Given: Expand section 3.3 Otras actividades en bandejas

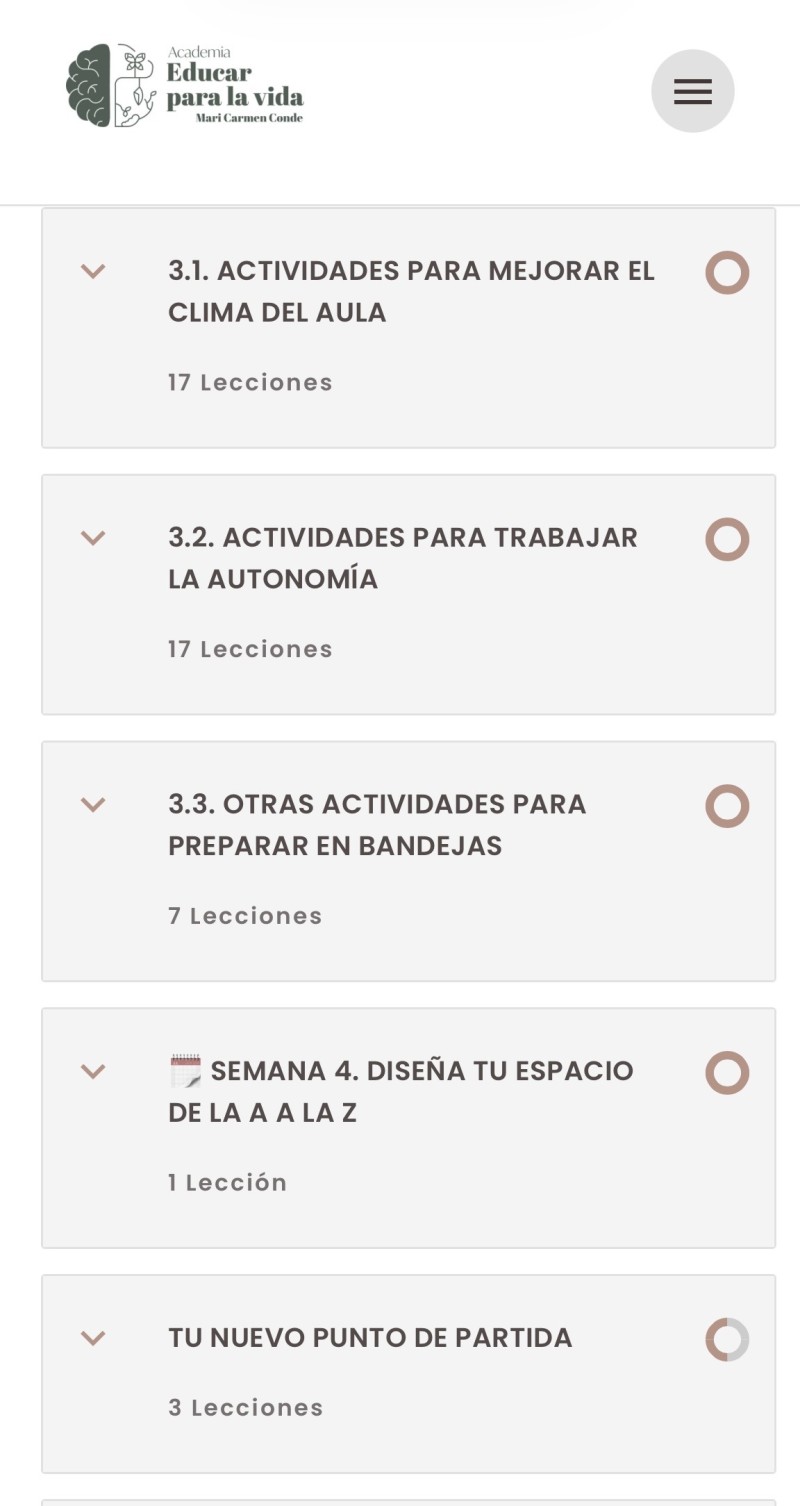Looking at the screenshot, I should pos(93,805).
